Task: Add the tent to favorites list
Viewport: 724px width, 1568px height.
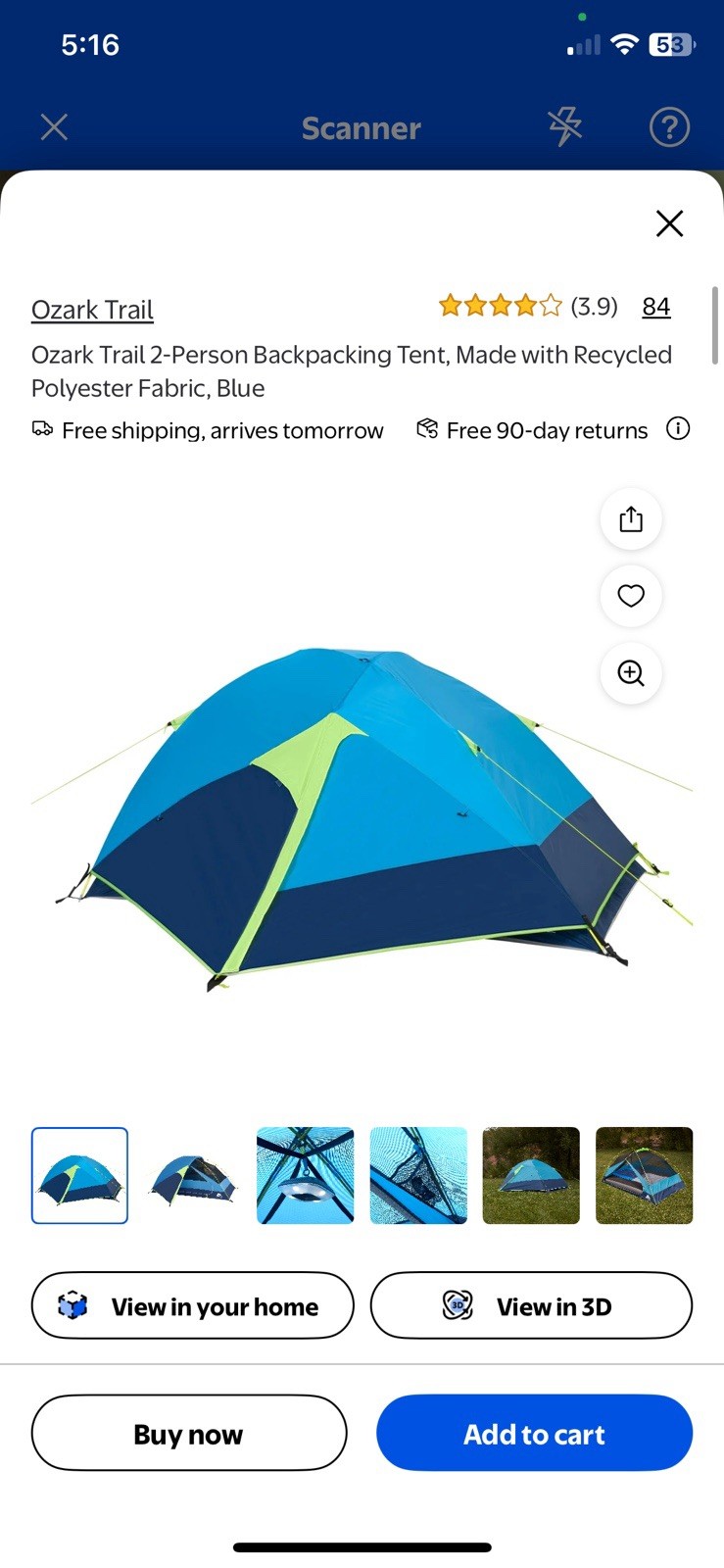Action: pyautogui.click(x=630, y=595)
